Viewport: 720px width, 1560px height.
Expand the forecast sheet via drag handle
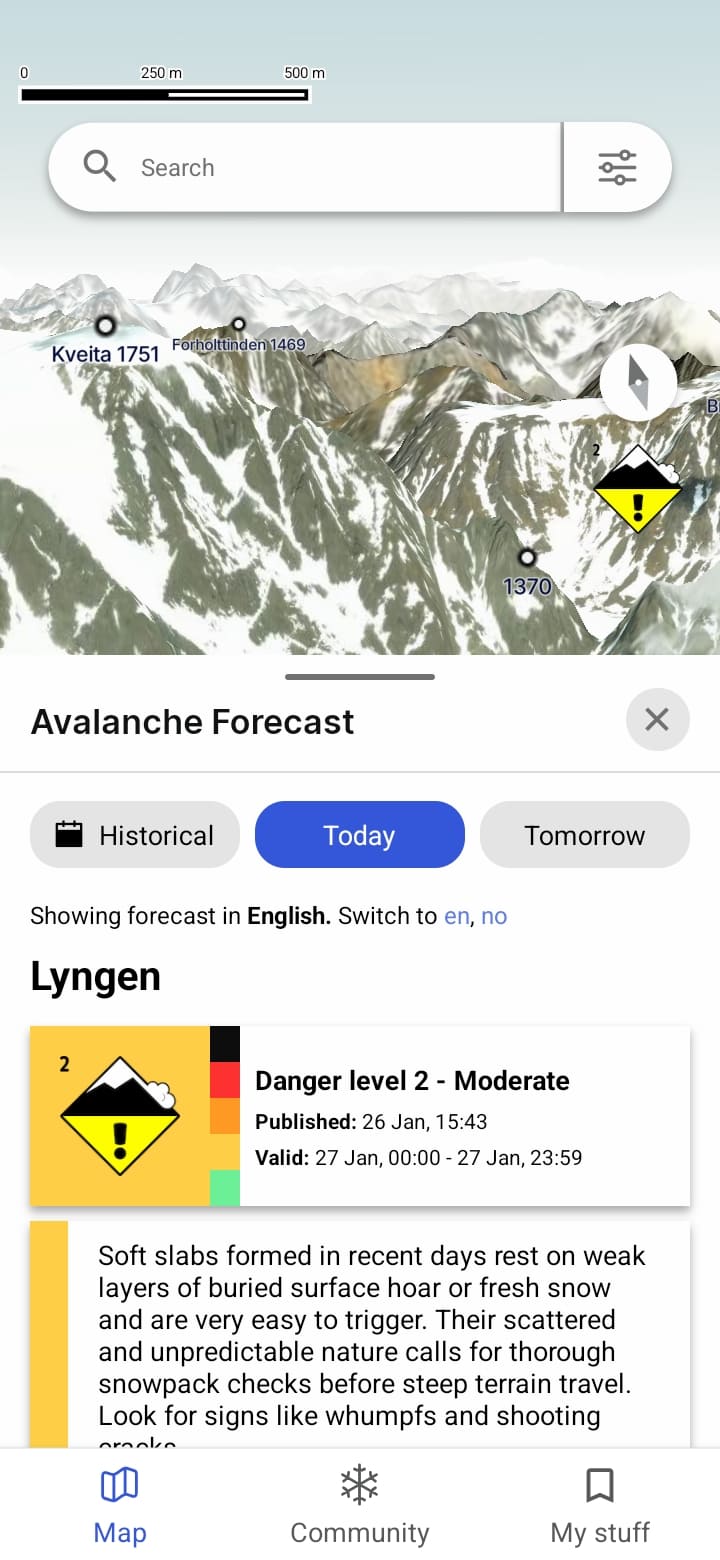coord(359,676)
